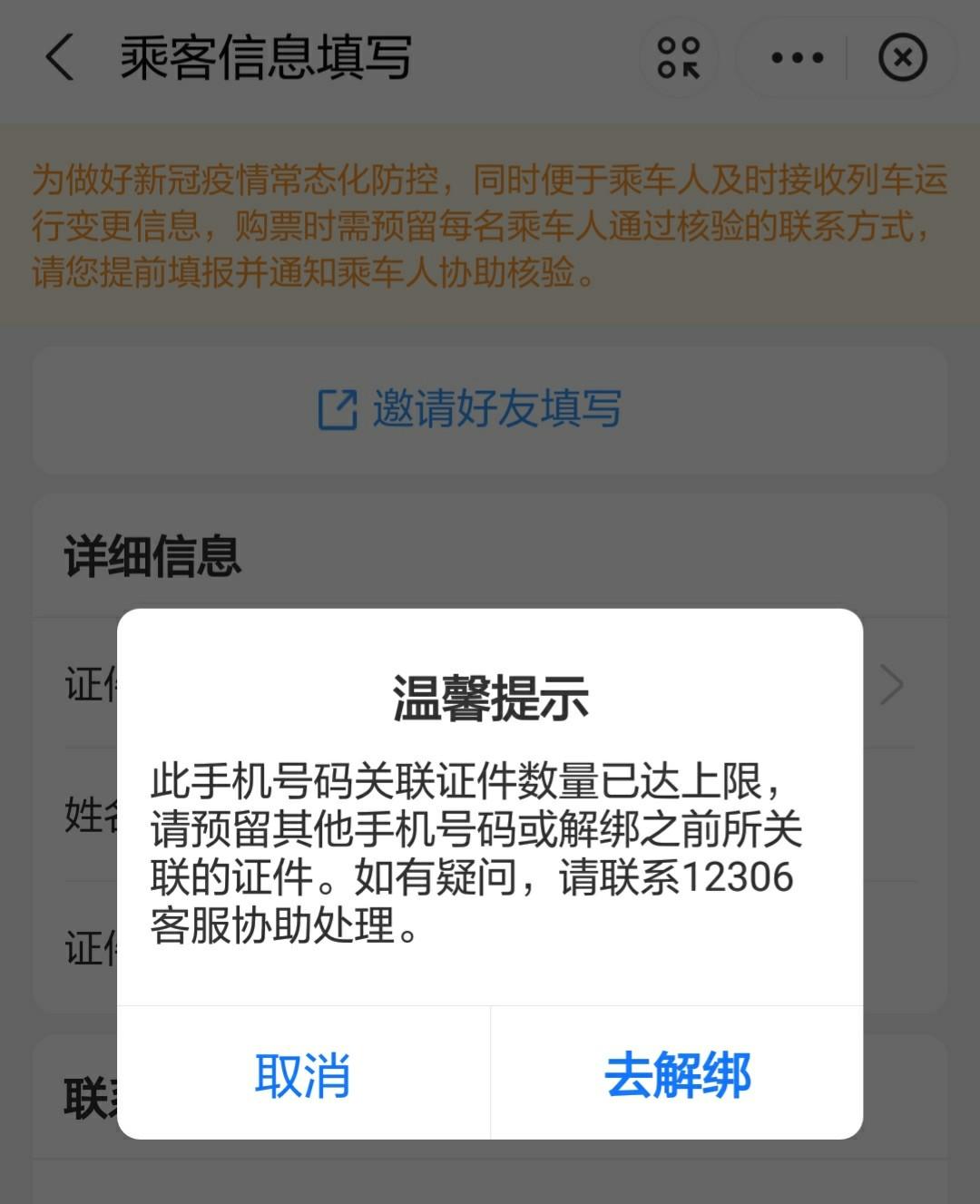
Task: Open the four-dot apps shortcut icon
Action: 678,58
